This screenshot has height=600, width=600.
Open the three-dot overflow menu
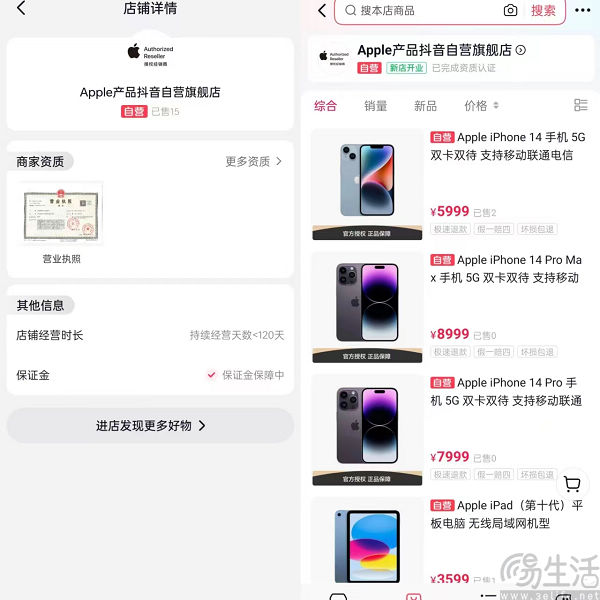click(x=582, y=9)
